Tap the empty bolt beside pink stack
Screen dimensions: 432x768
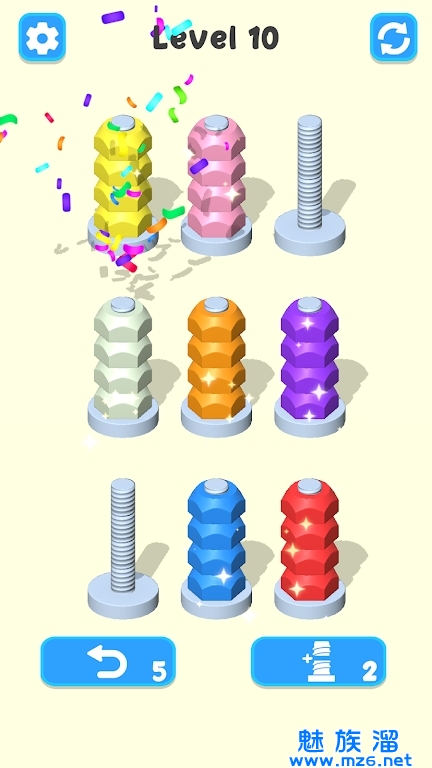tap(310, 184)
